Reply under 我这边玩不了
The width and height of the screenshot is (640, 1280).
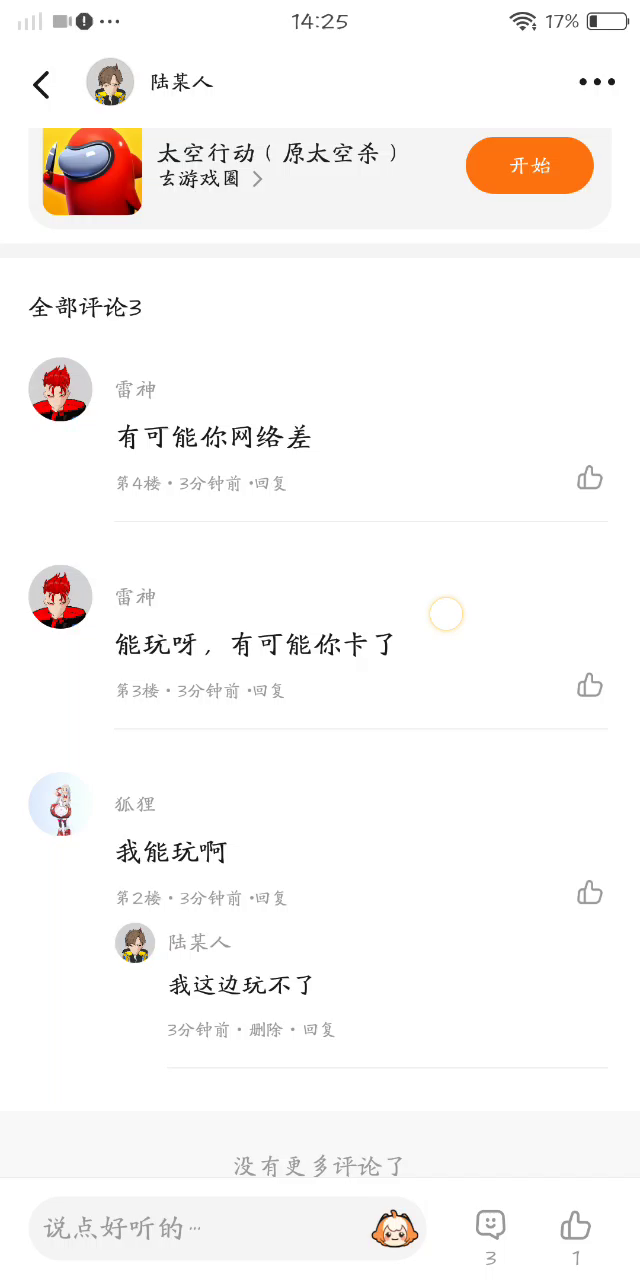pyautogui.click(x=319, y=1030)
